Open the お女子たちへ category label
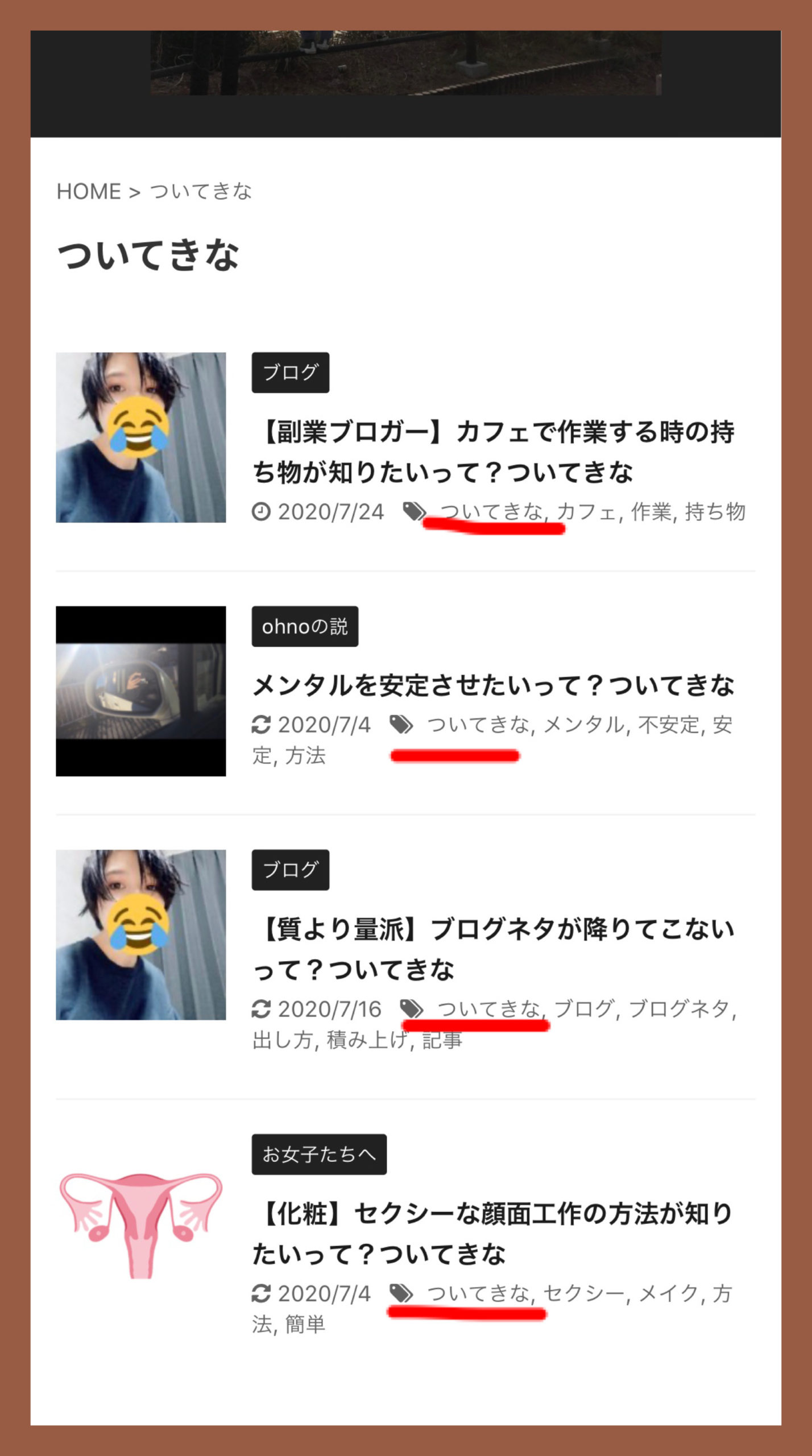This screenshot has width=812, height=1456. pos(319,1154)
